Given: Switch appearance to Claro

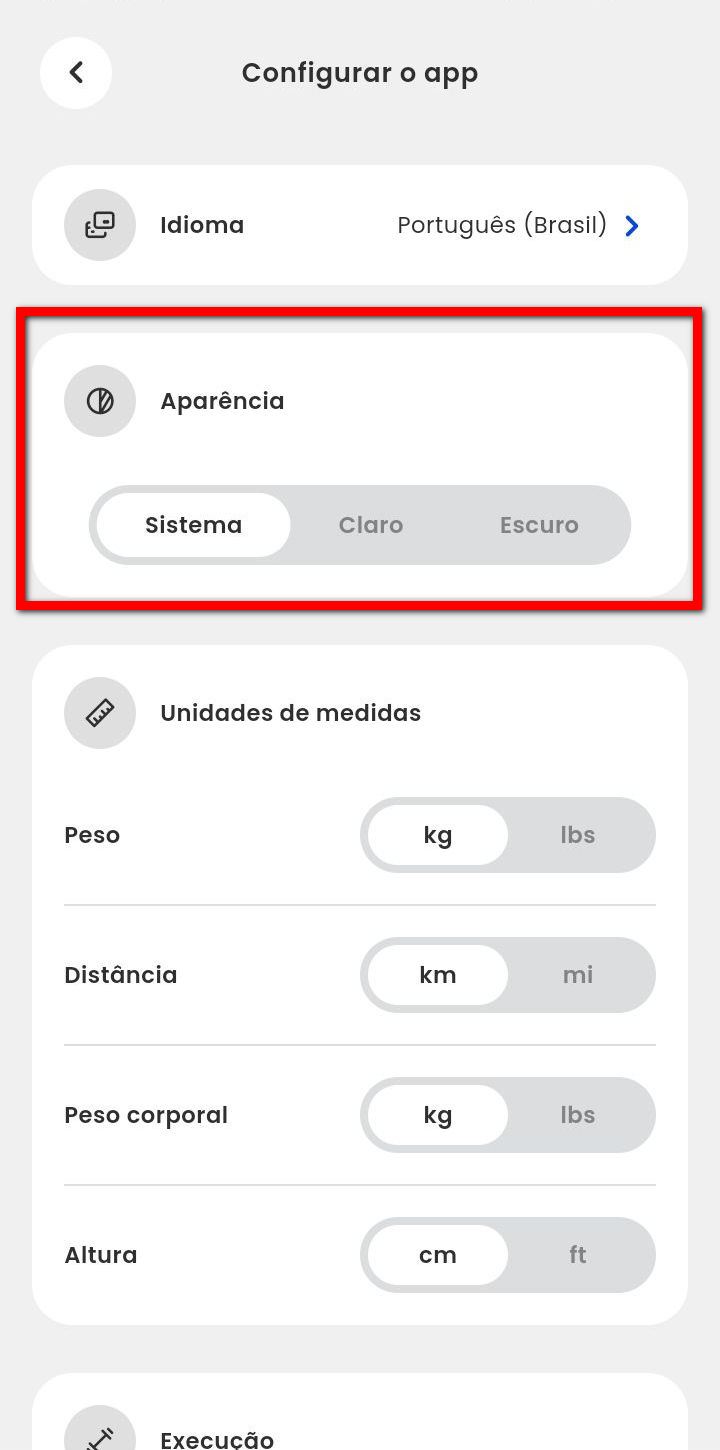Looking at the screenshot, I should (x=371, y=525).
